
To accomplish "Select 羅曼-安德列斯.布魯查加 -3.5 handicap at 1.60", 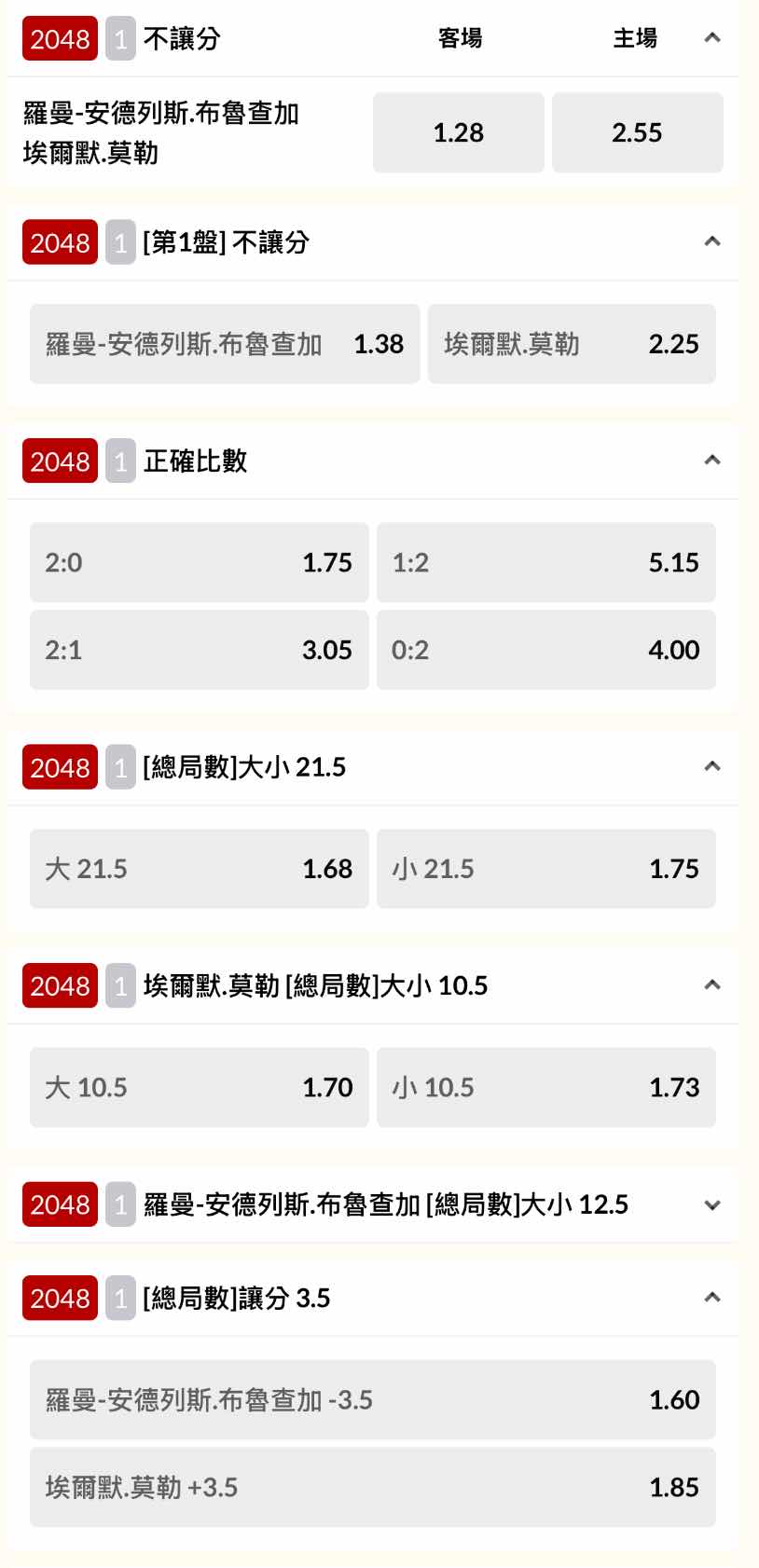I will pos(372,1399).
